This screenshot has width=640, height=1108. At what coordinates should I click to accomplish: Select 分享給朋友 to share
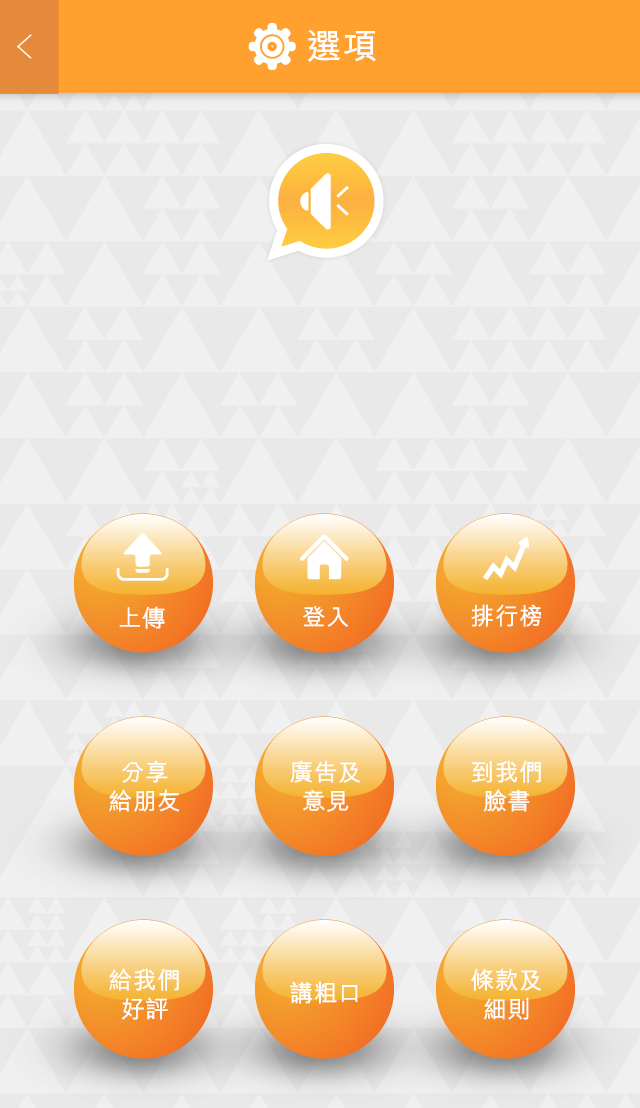pos(143,786)
